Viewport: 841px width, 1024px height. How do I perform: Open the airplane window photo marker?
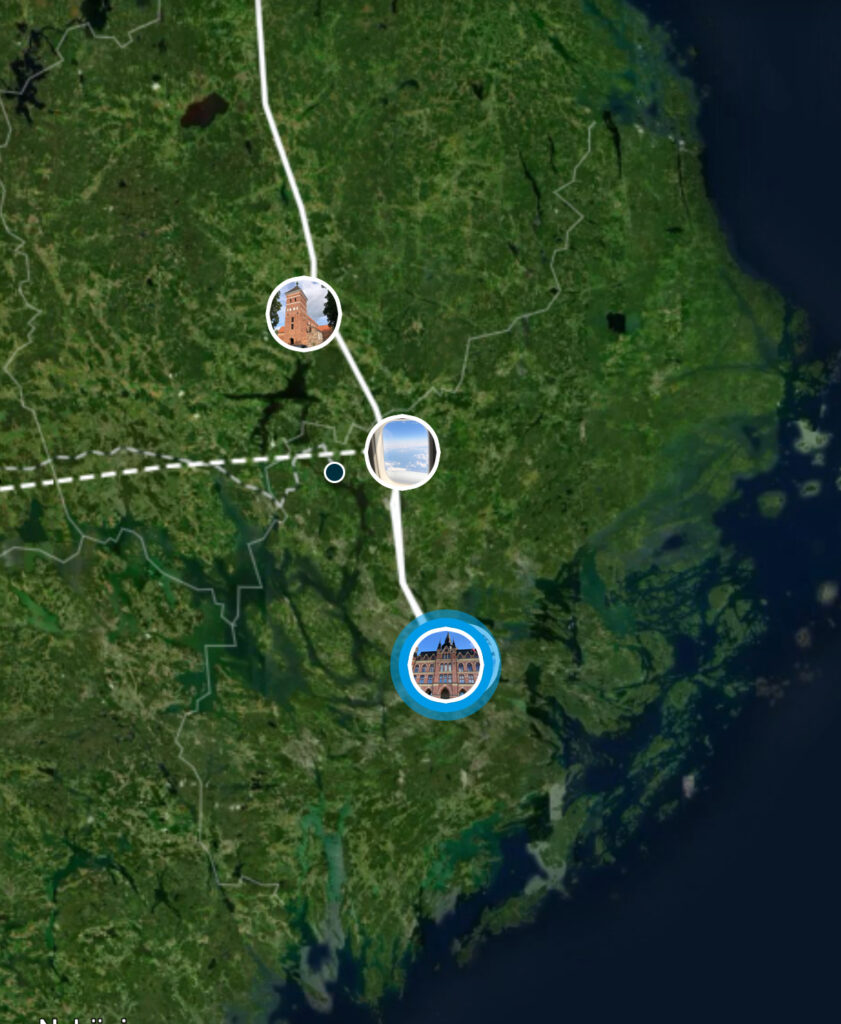[x=402, y=451]
